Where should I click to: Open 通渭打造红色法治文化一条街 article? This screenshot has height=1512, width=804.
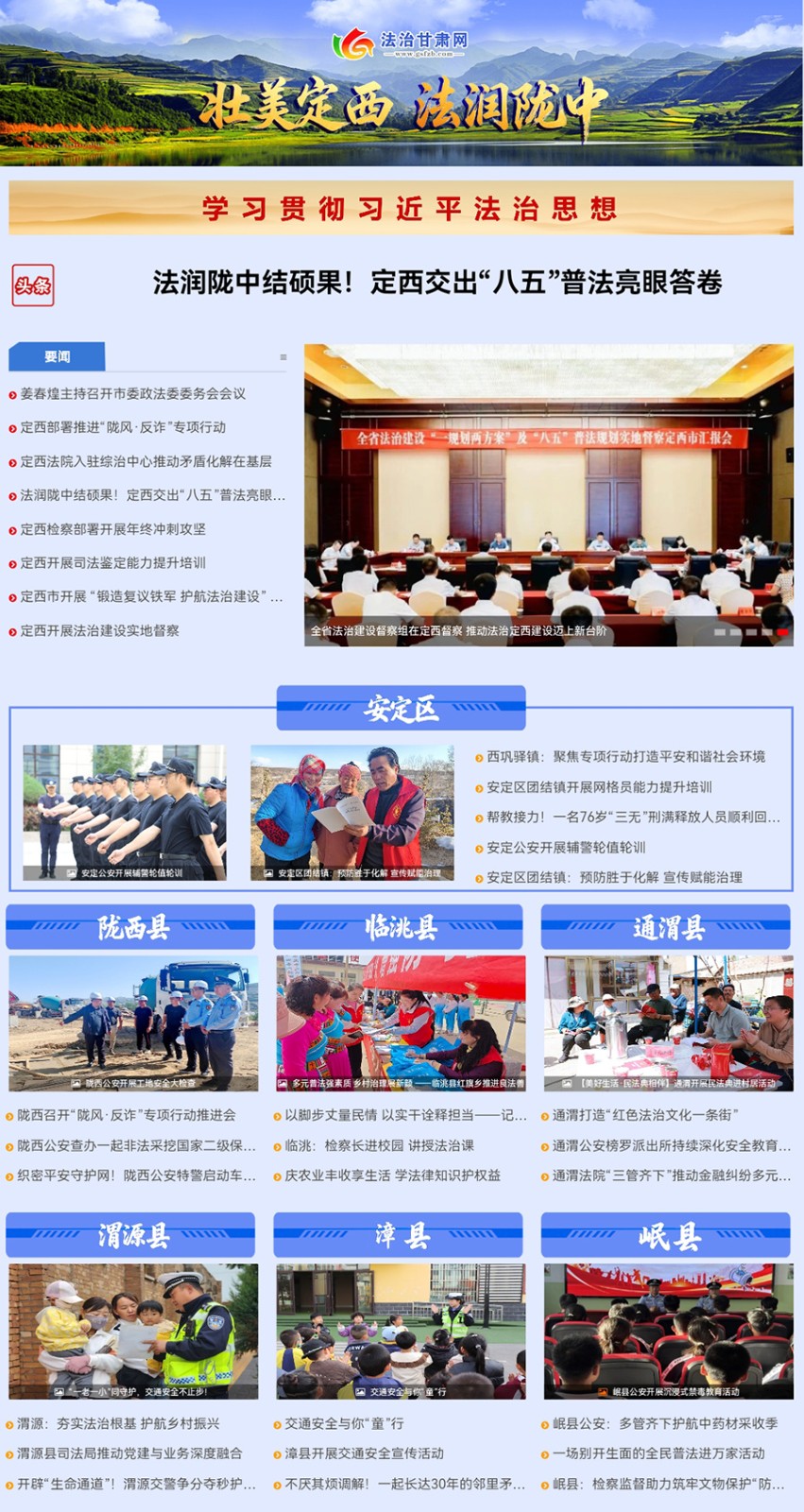[x=644, y=1115]
